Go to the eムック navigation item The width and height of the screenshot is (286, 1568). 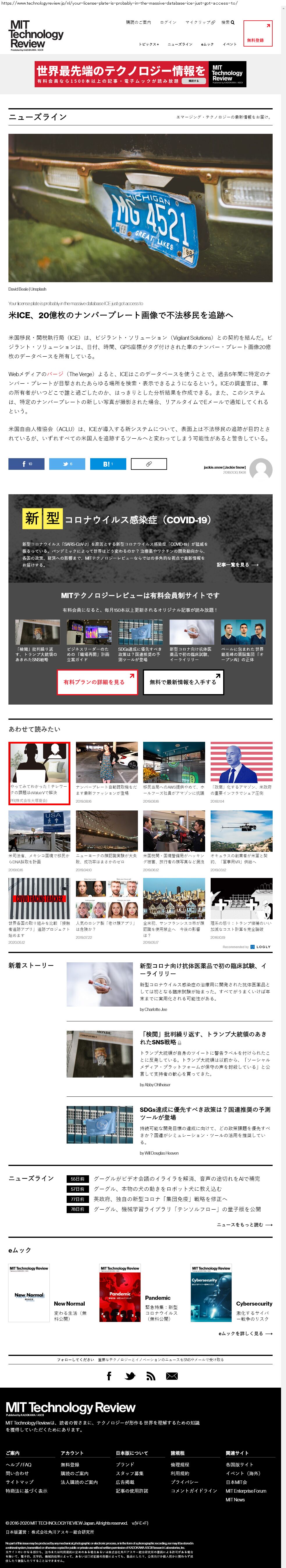coord(207,45)
